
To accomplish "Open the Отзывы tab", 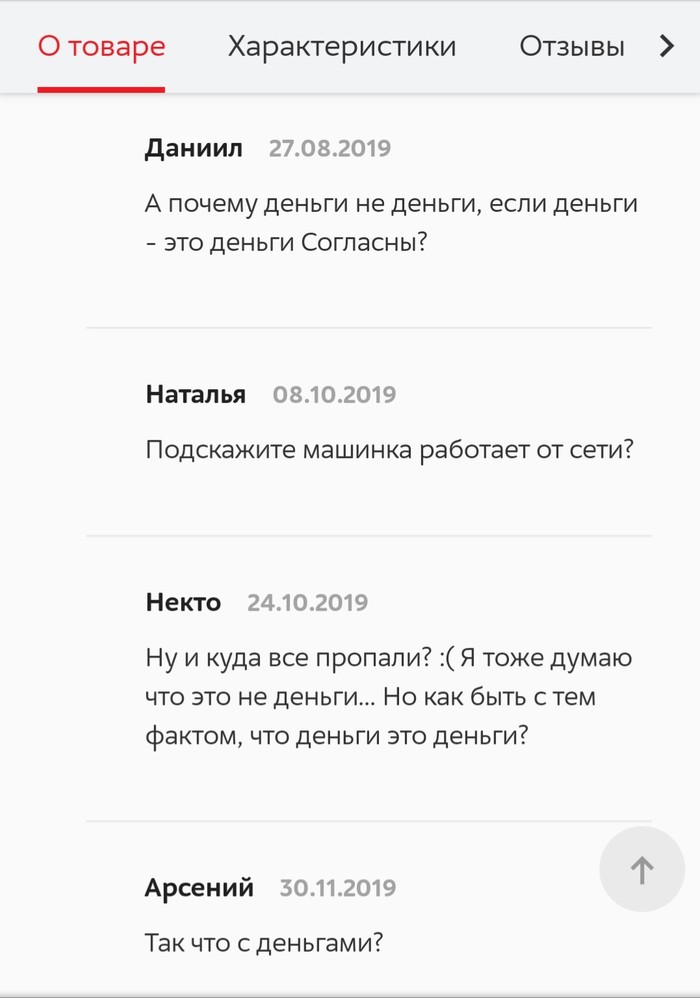I will [x=572, y=46].
